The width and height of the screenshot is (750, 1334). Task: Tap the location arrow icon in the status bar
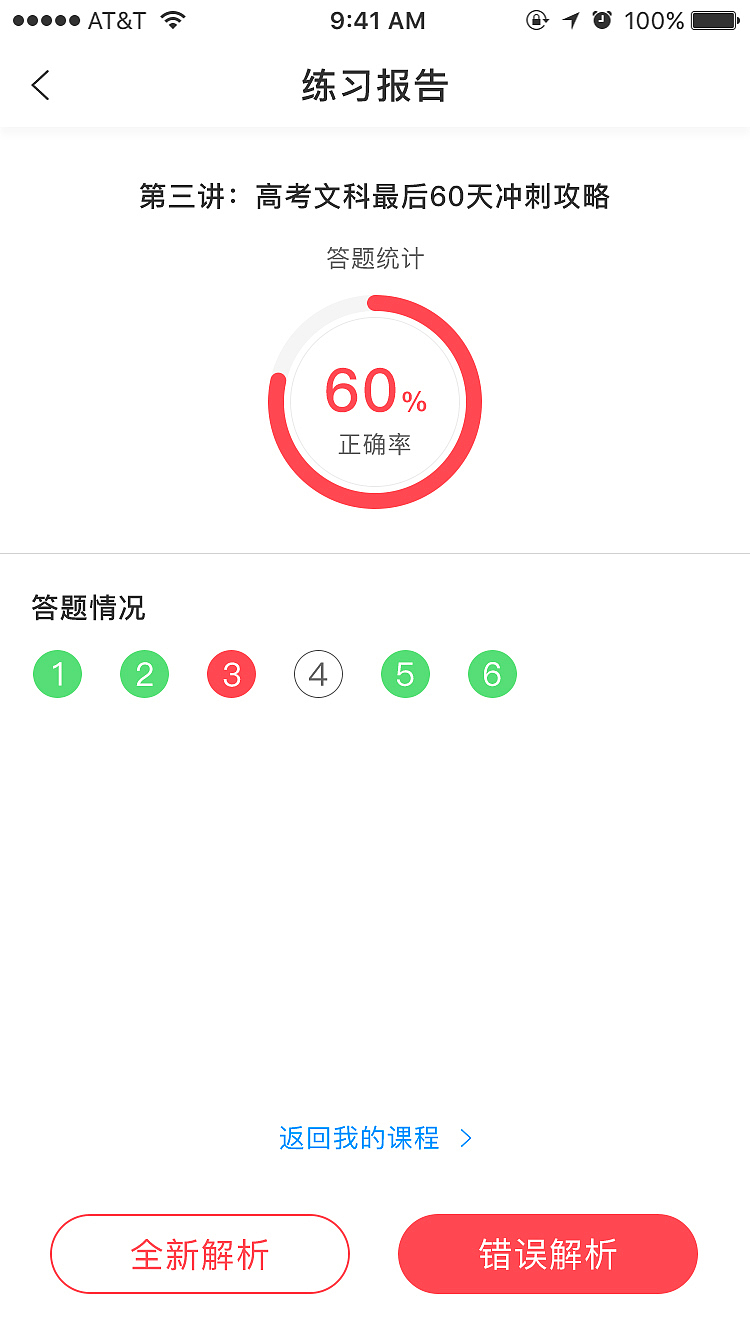571,20
